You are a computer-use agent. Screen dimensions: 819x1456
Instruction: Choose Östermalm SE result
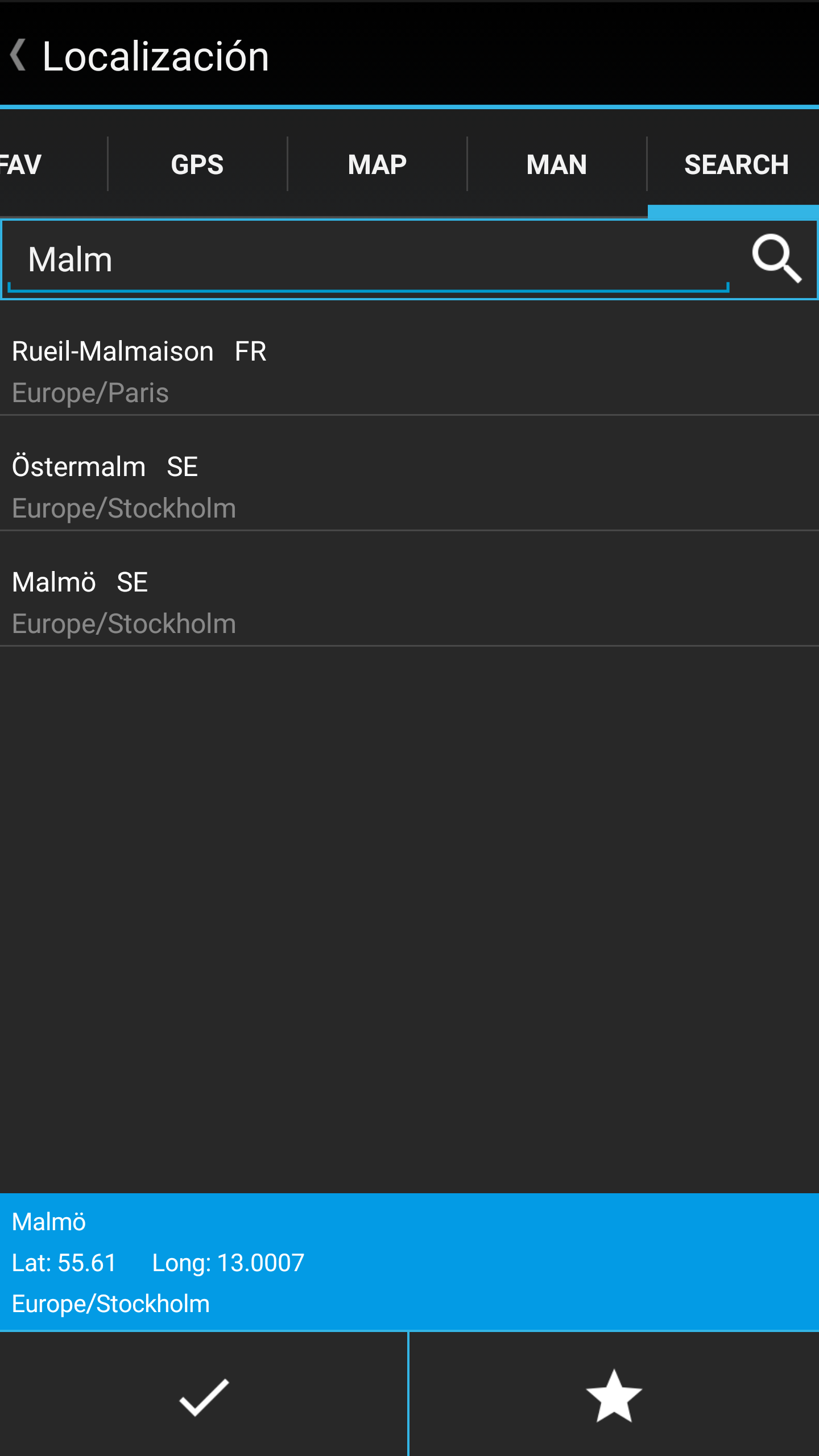pyautogui.click(x=409, y=486)
